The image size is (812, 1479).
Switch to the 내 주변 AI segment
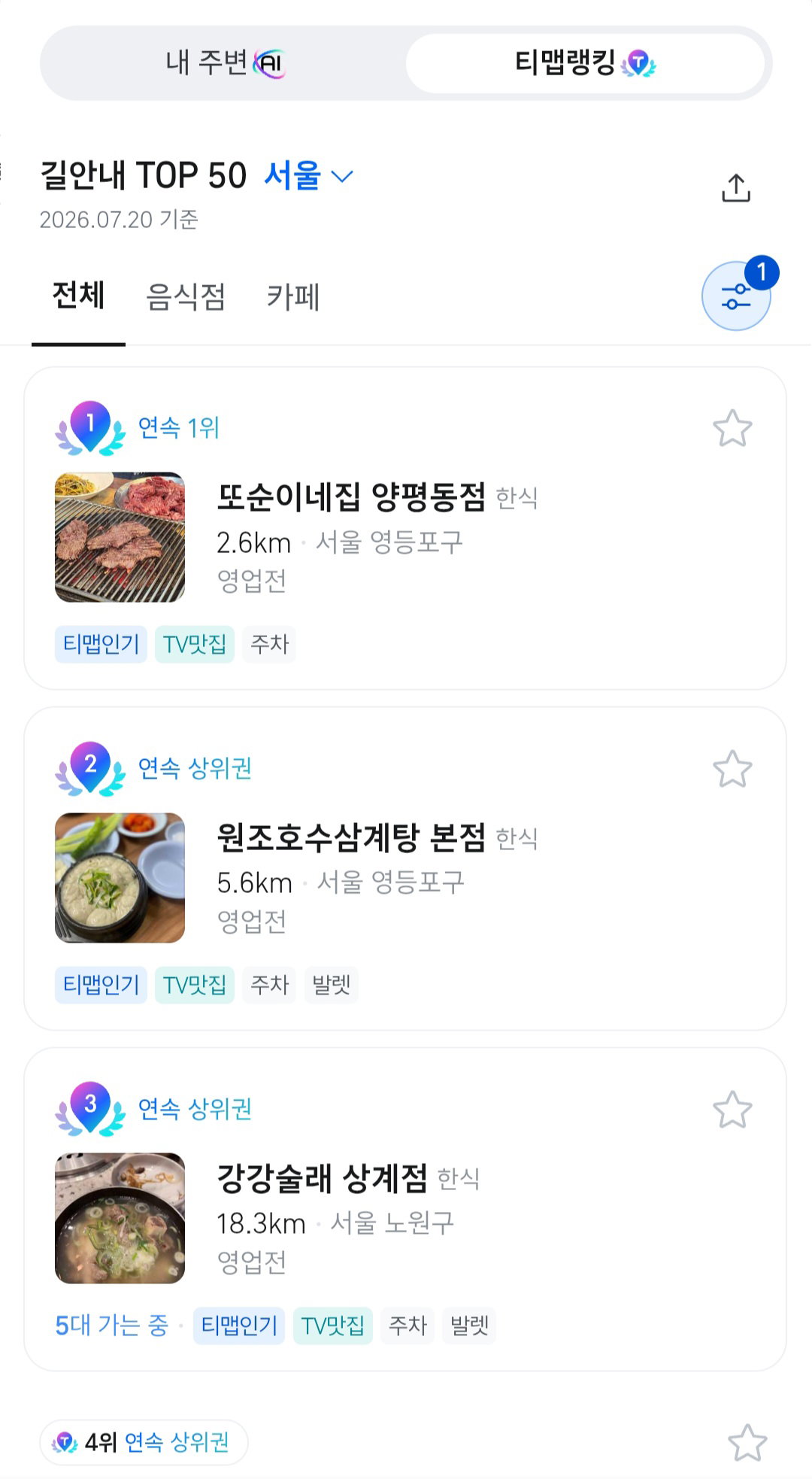(x=225, y=63)
